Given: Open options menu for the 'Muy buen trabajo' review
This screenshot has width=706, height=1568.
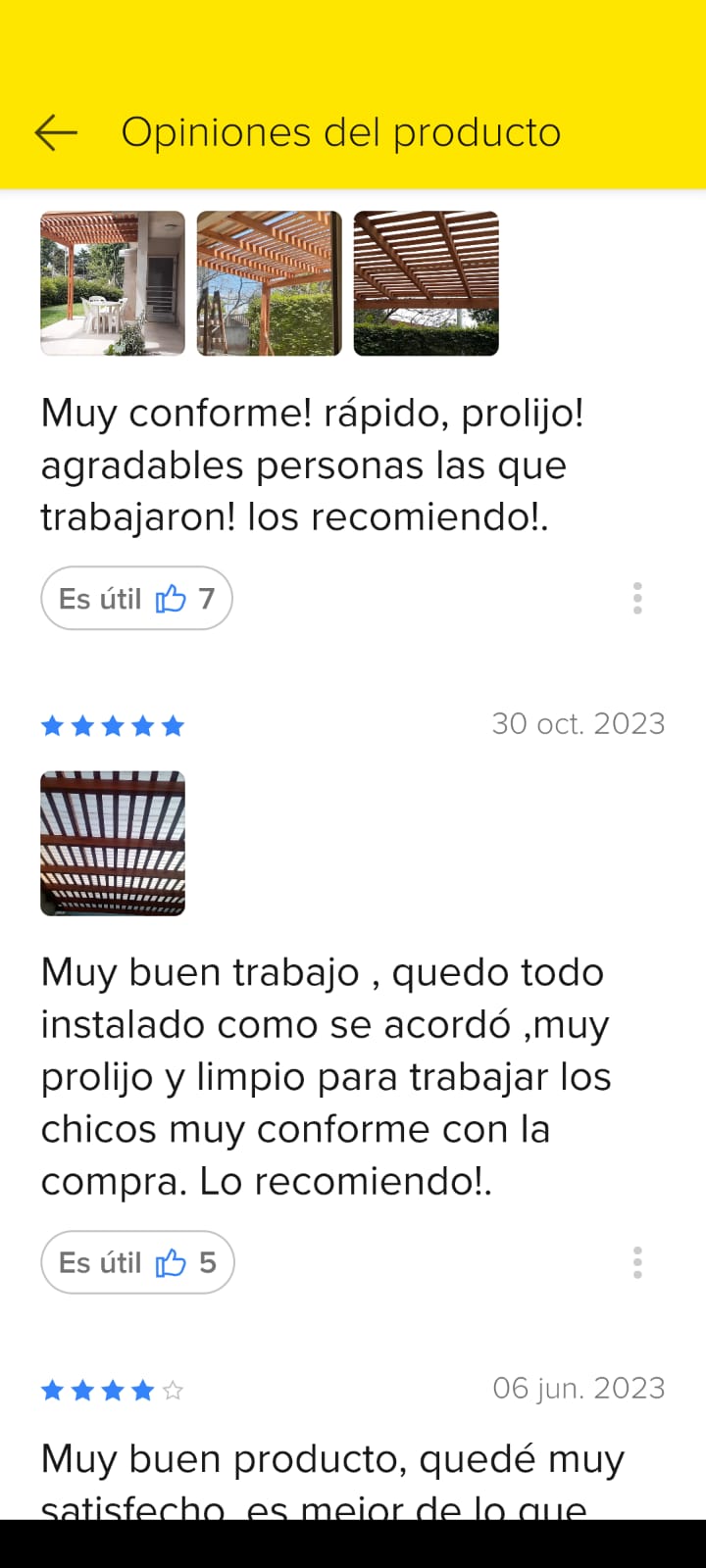Looking at the screenshot, I should 637,1262.
